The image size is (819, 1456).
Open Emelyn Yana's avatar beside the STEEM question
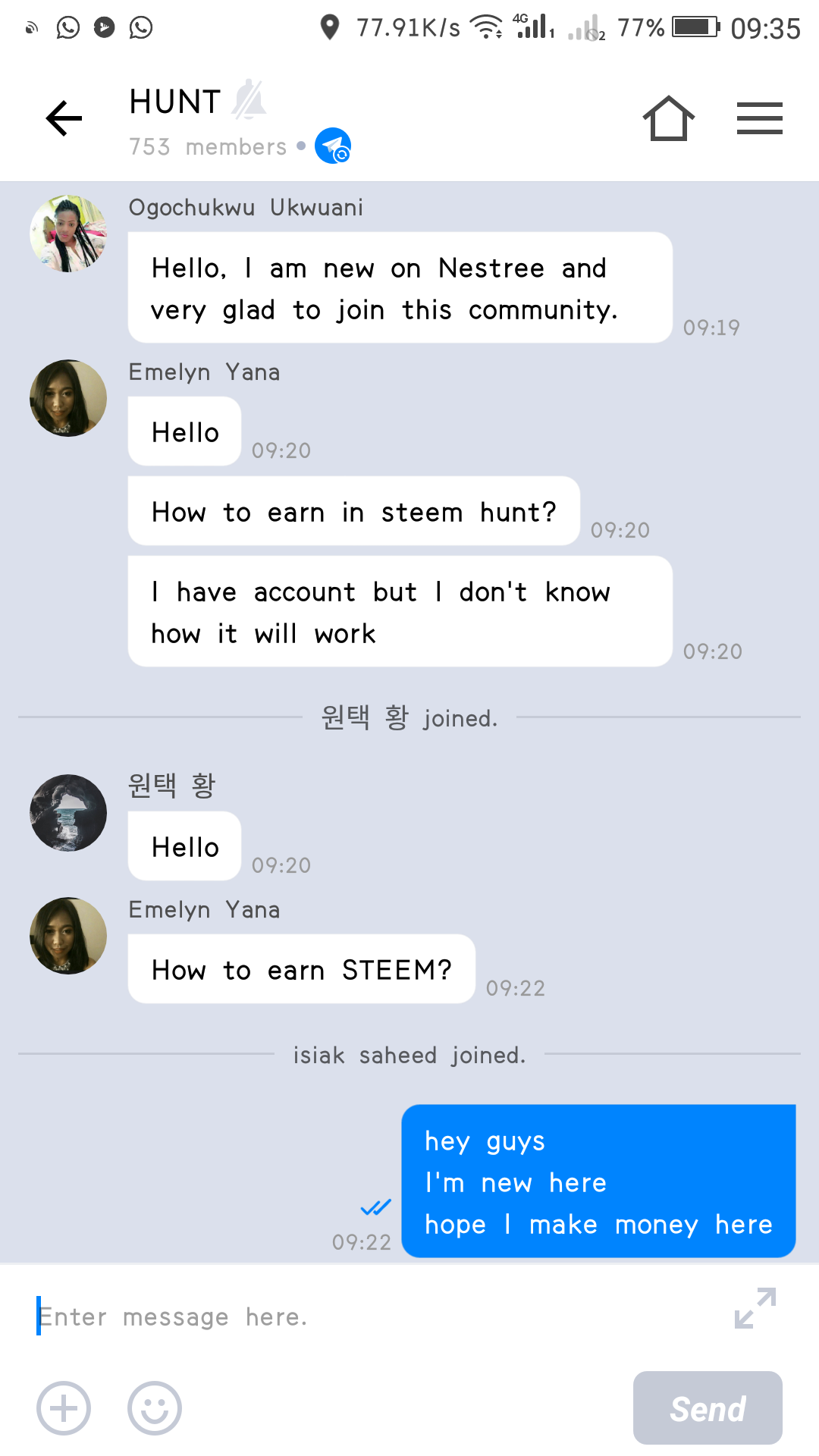[x=68, y=936]
